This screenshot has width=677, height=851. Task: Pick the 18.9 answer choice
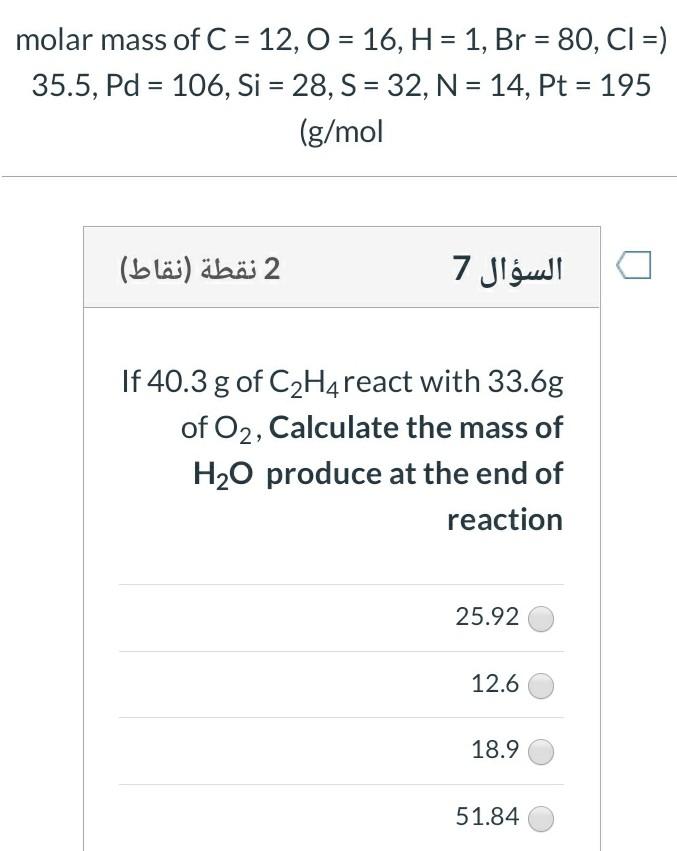coord(541,751)
